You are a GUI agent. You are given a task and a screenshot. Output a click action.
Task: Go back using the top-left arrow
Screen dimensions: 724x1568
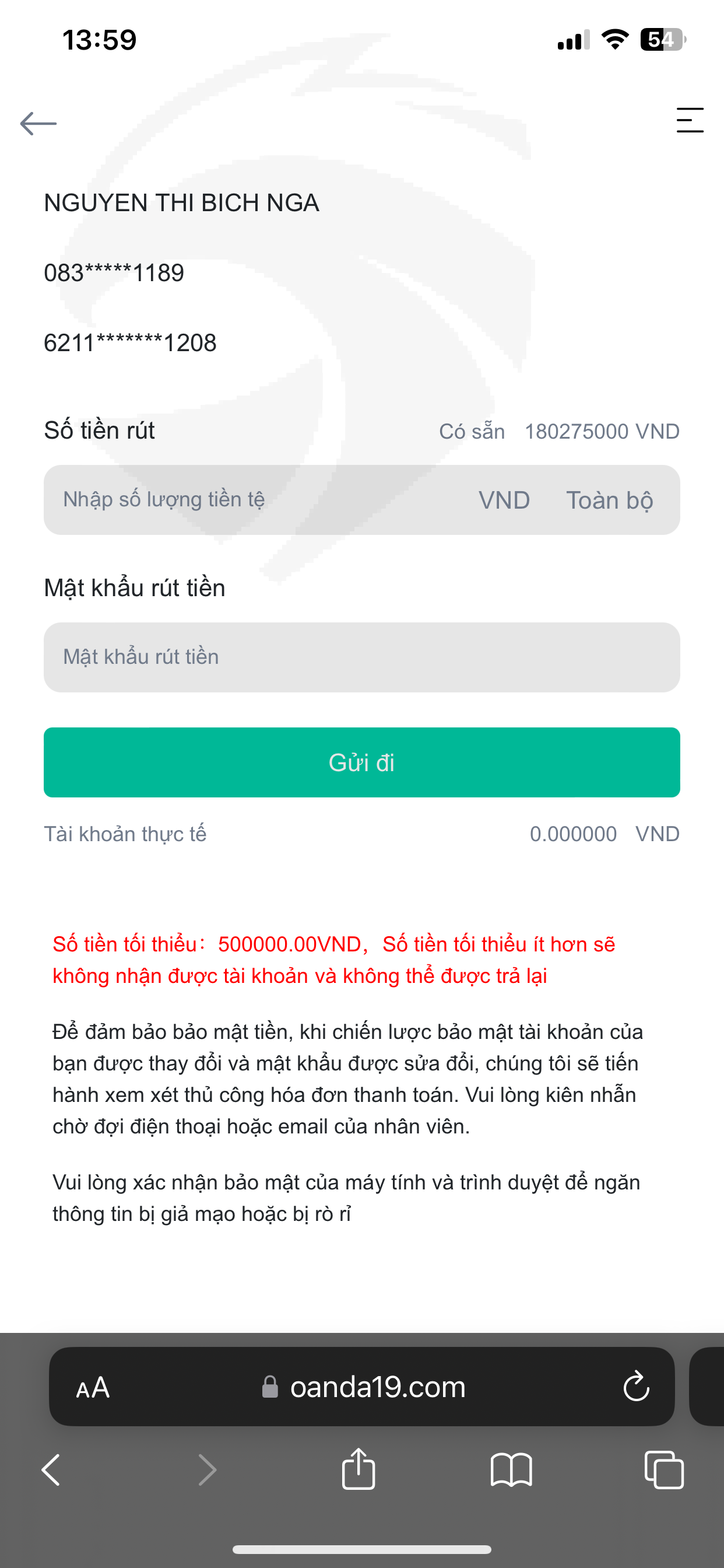click(x=38, y=124)
